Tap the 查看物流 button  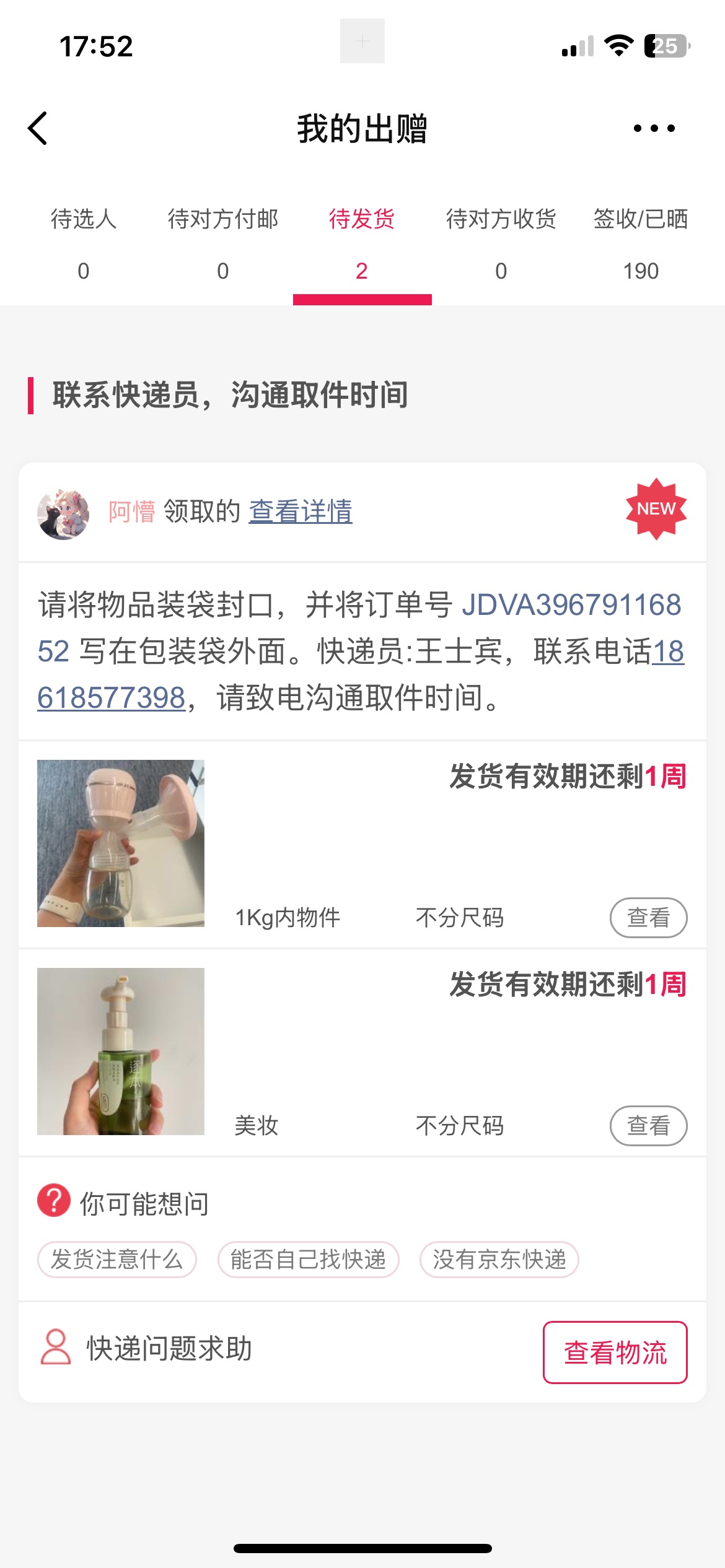pos(615,1352)
